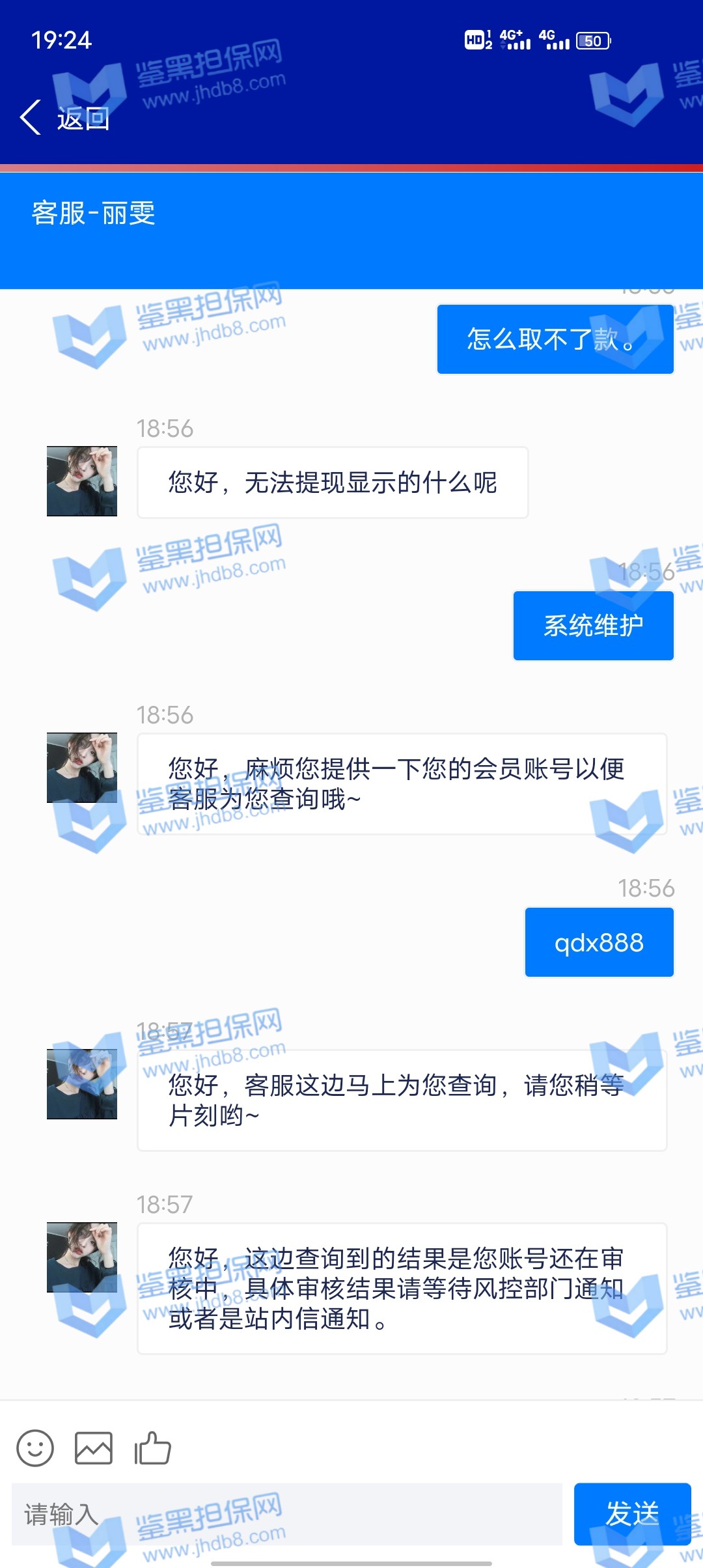Image resolution: width=703 pixels, height=1568 pixels.
Task: Go back using the 返回 button
Action: (x=65, y=118)
